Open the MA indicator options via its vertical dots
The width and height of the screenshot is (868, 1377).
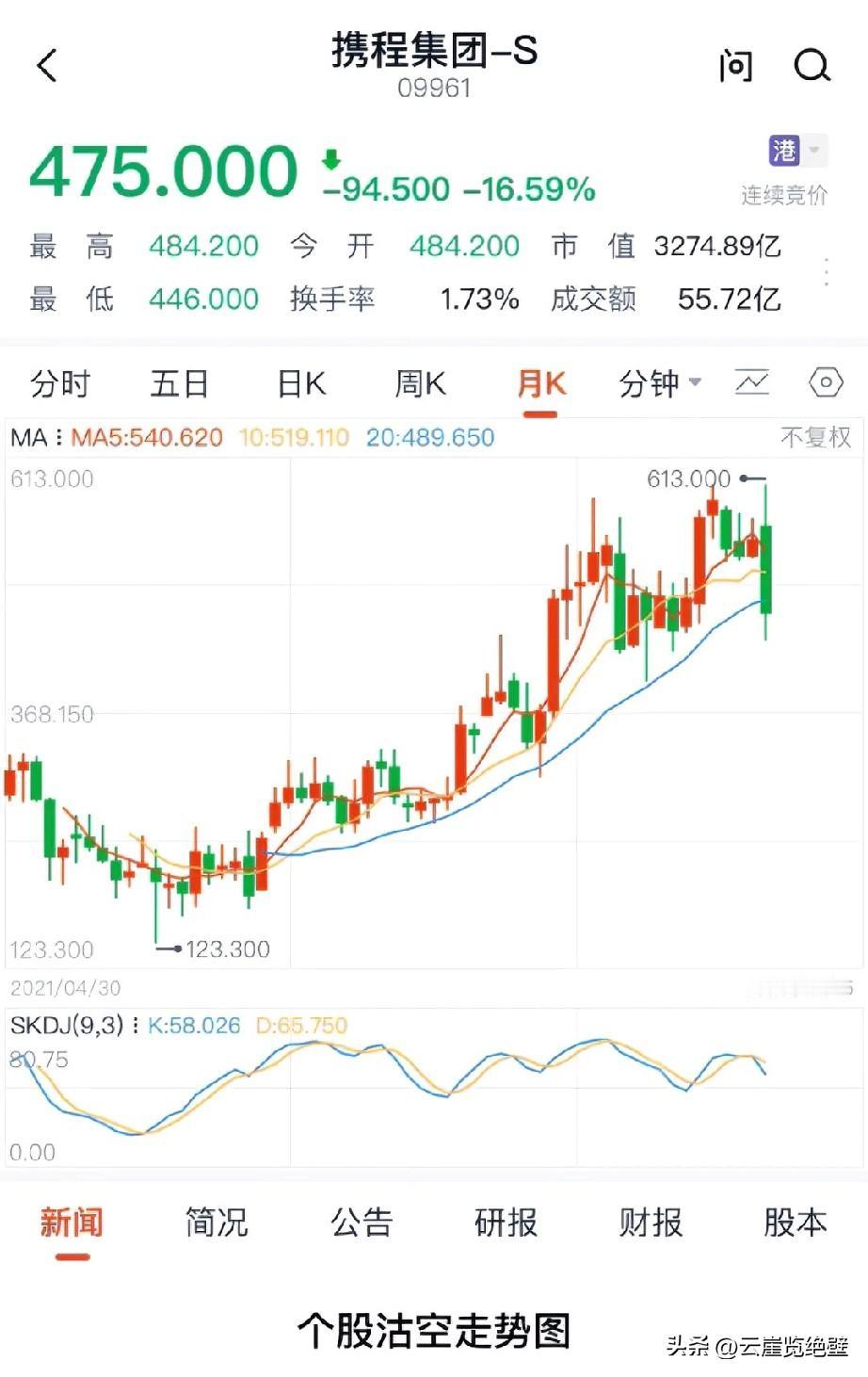(56, 437)
